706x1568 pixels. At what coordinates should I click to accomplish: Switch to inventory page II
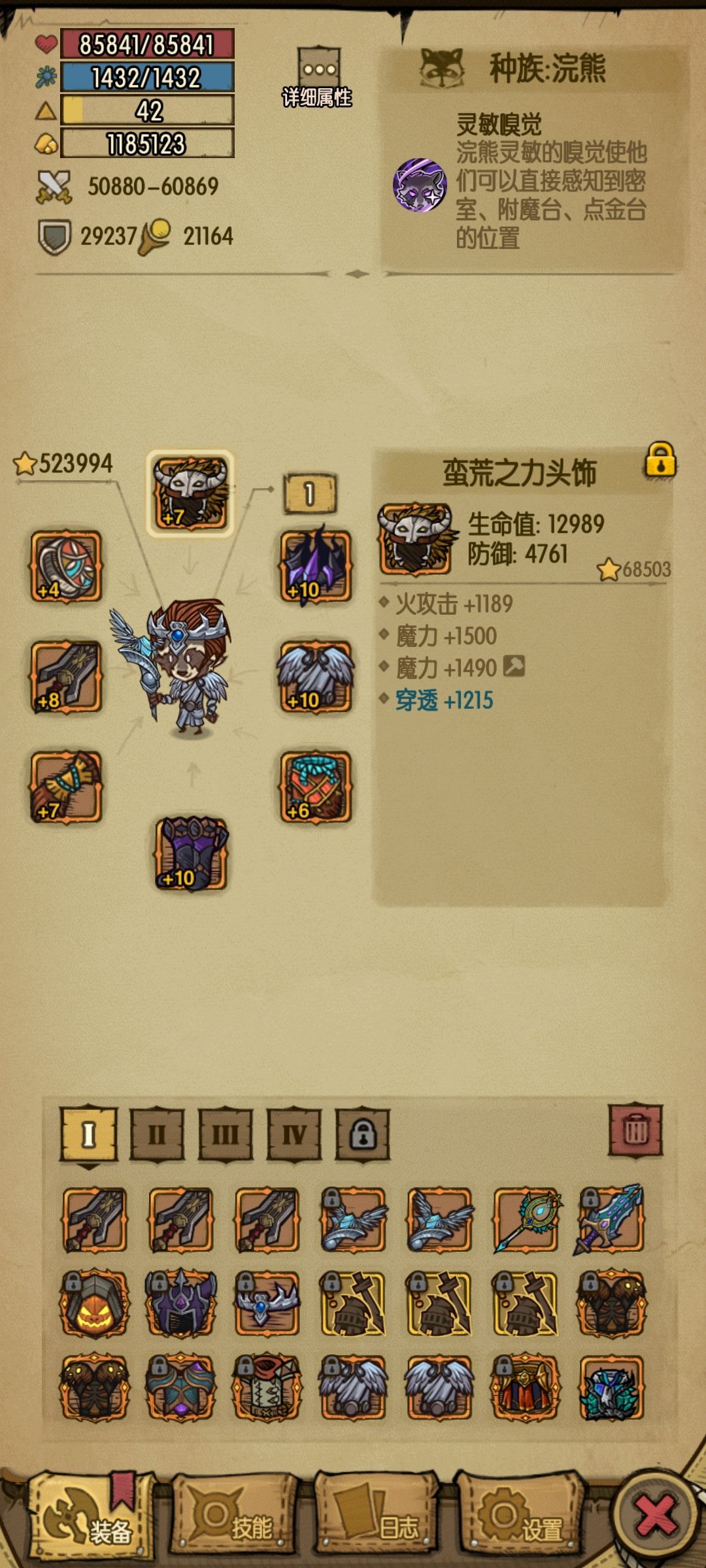(x=157, y=1134)
